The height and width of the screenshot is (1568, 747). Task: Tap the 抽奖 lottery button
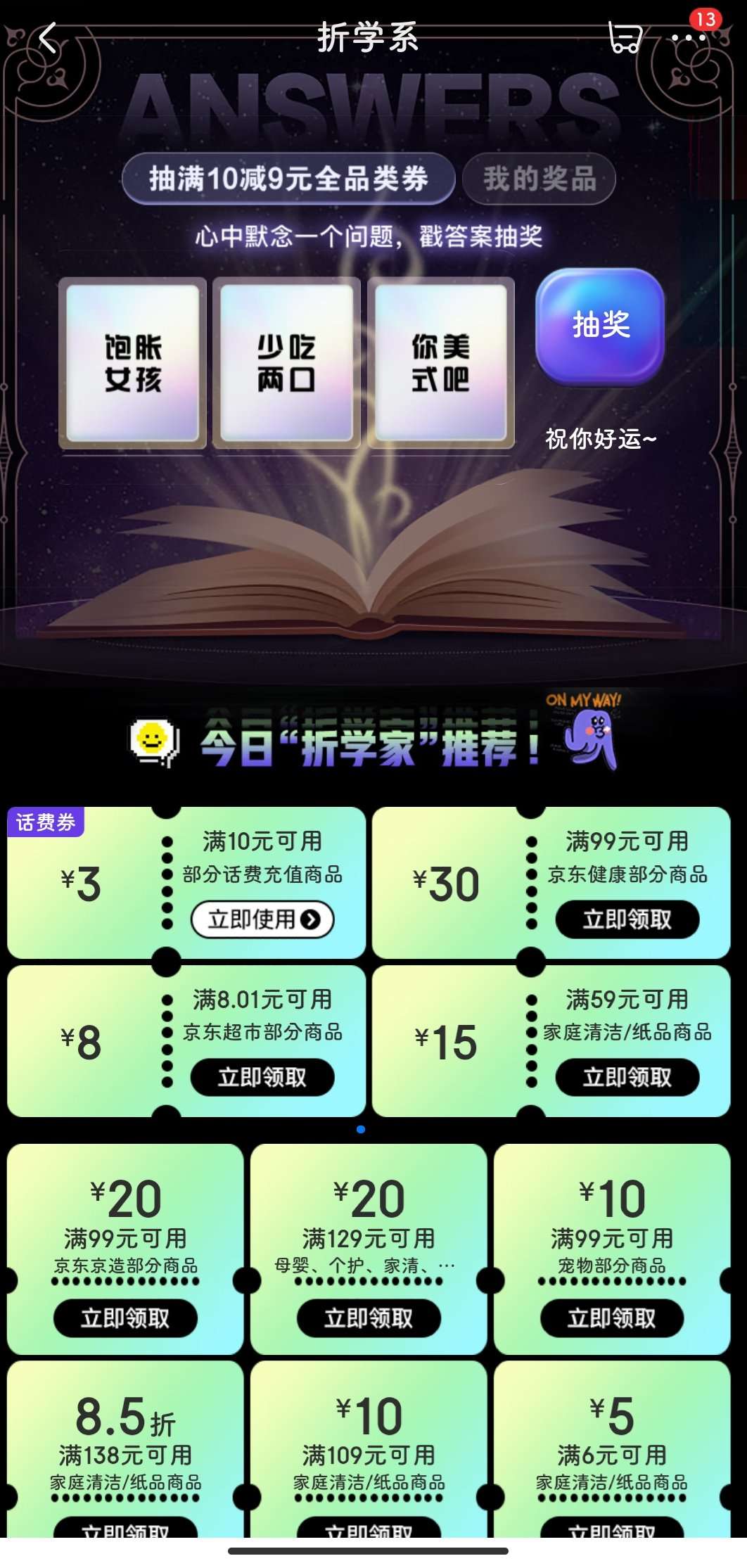(x=600, y=325)
